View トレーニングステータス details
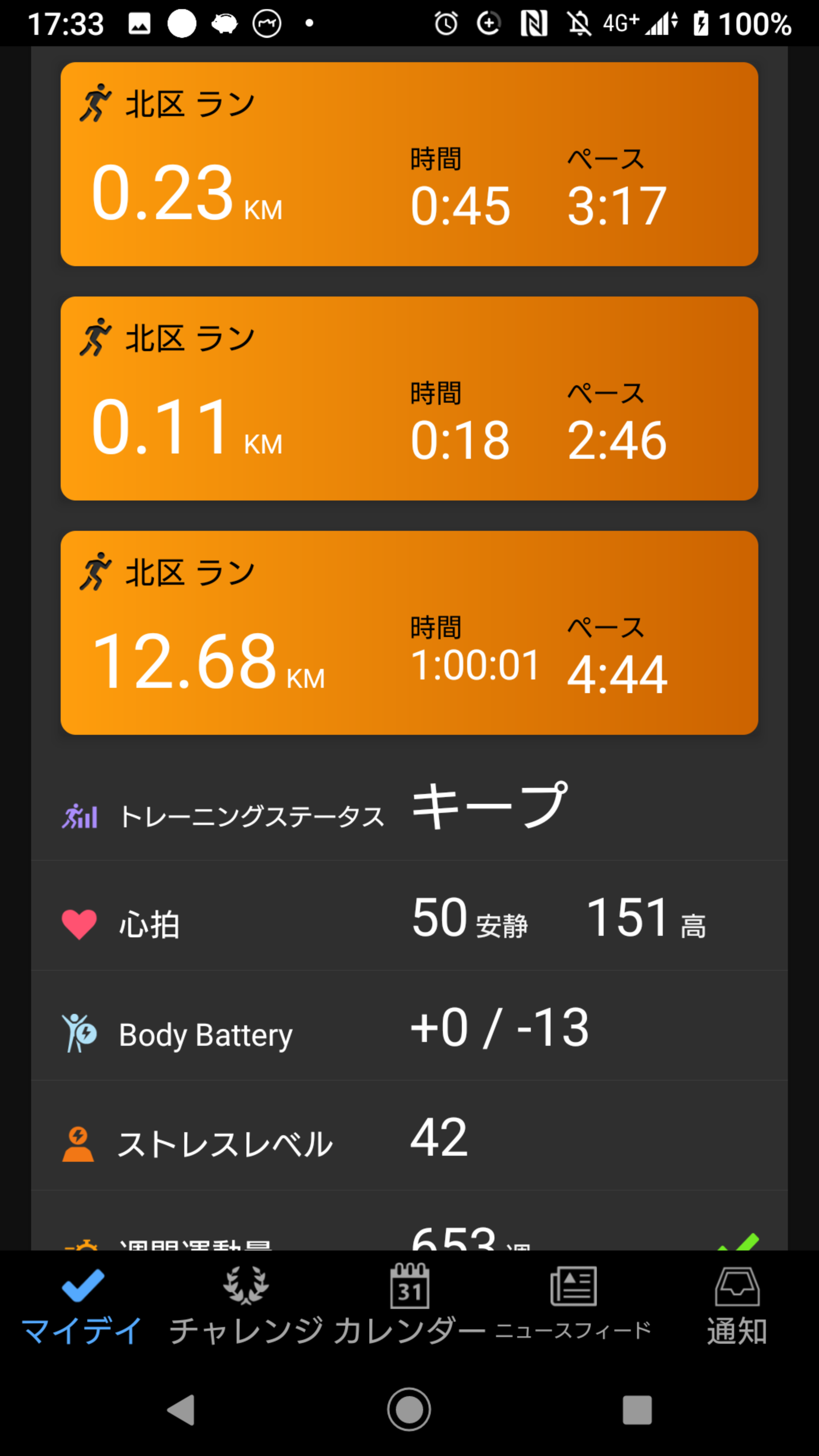This screenshot has height=1456, width=819. click(409, 808)
